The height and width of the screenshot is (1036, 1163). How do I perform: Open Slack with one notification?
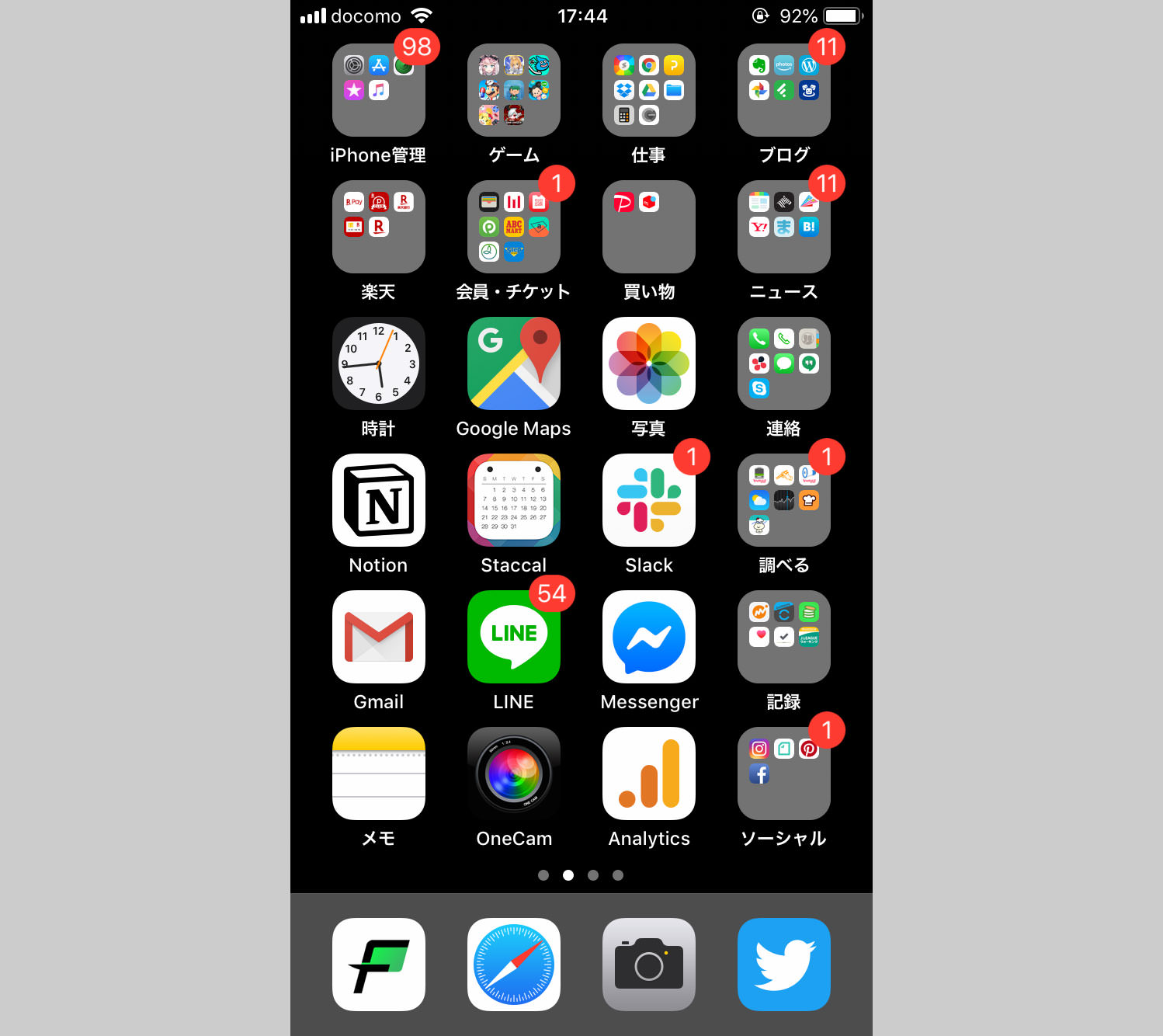pyautogui.click(x=648, y=500)
